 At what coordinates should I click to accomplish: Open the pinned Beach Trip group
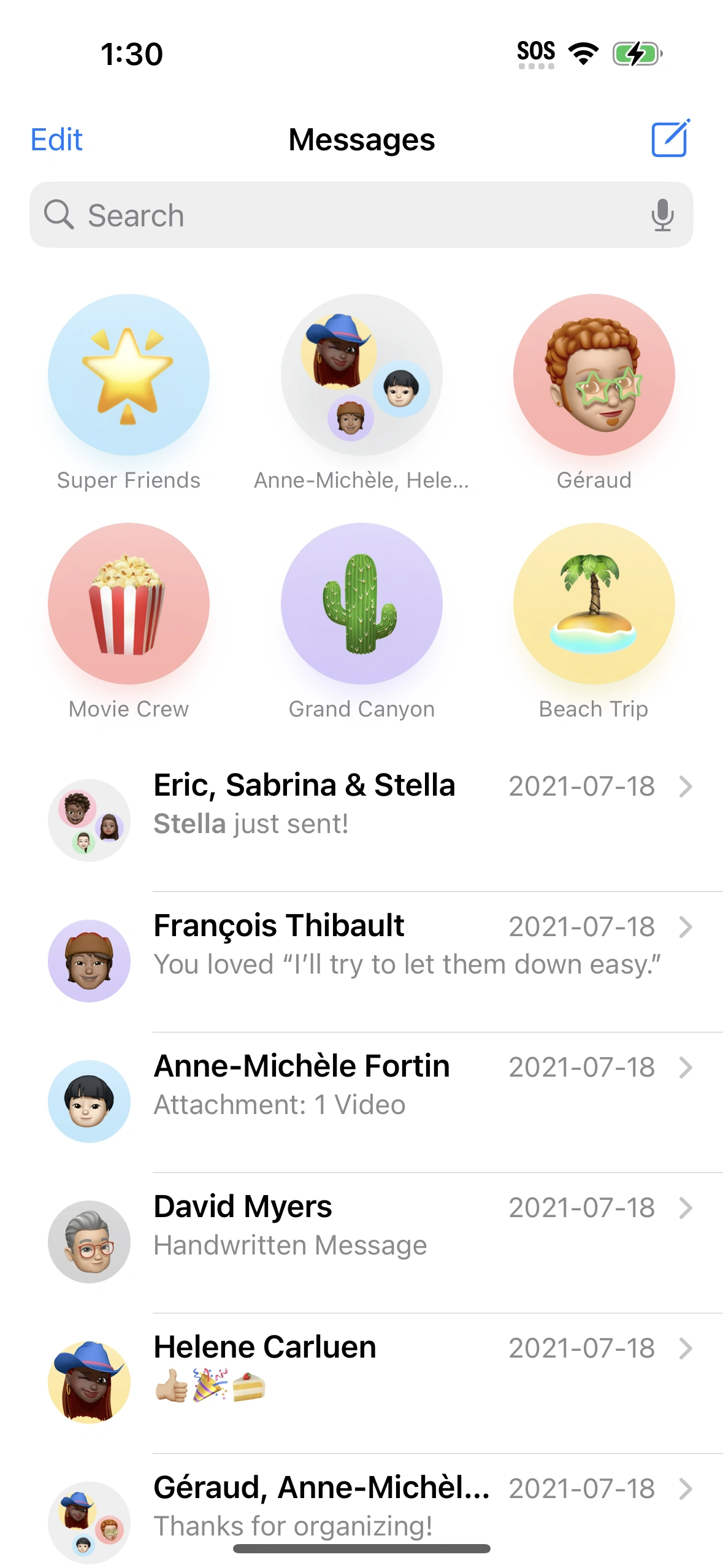click(594, 604)
